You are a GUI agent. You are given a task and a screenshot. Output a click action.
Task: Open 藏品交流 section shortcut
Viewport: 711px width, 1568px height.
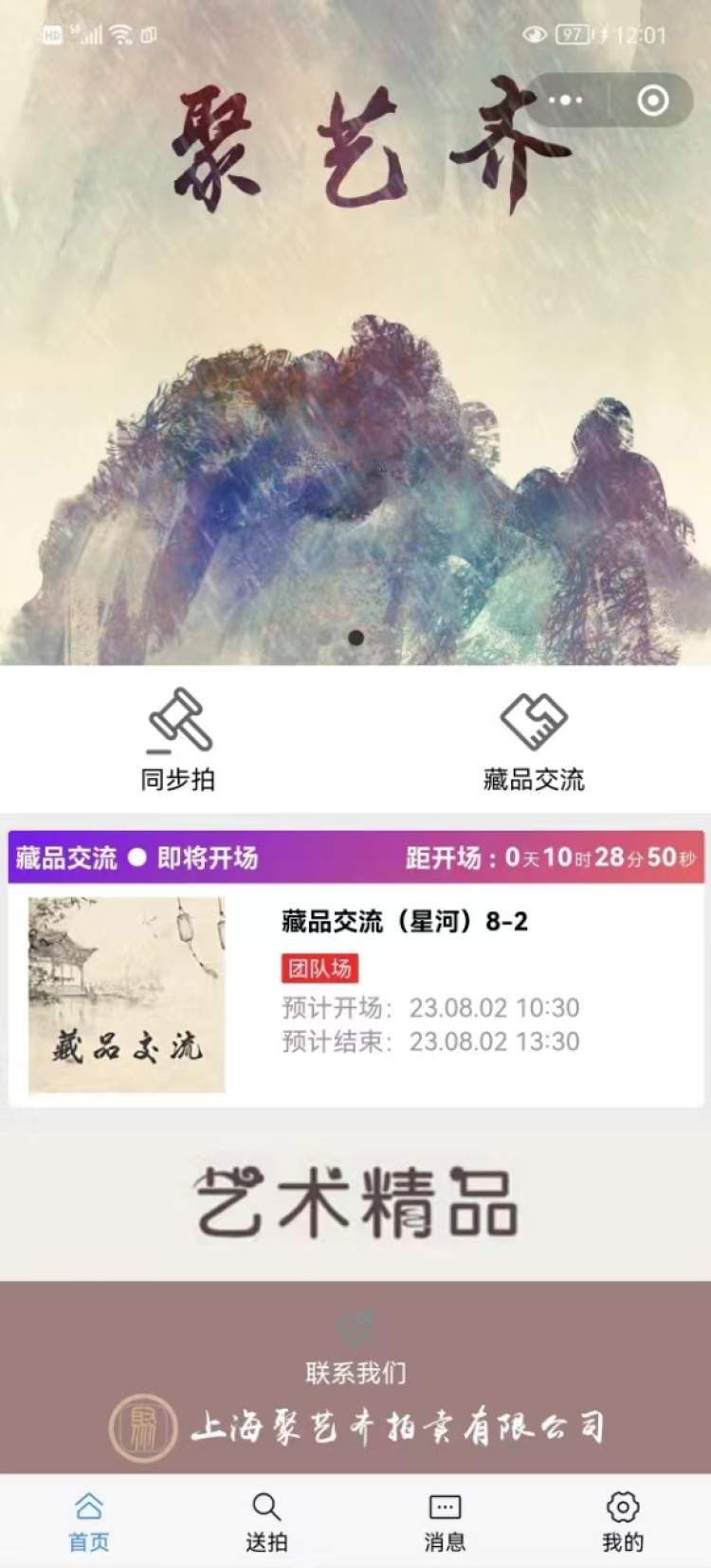pyautogui.click(x=534, y=741)
